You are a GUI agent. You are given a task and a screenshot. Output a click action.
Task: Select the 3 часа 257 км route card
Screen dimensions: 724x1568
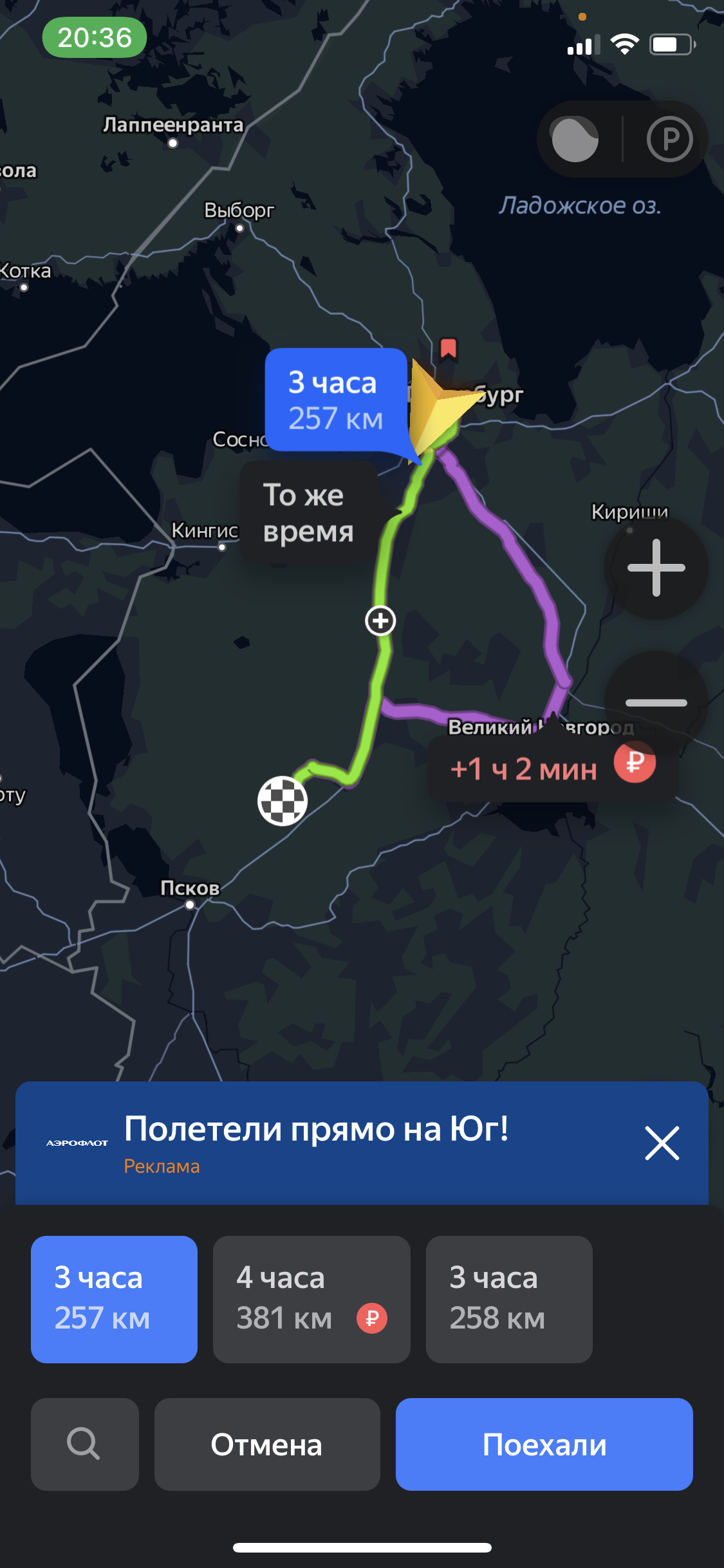coord(114,1298)
